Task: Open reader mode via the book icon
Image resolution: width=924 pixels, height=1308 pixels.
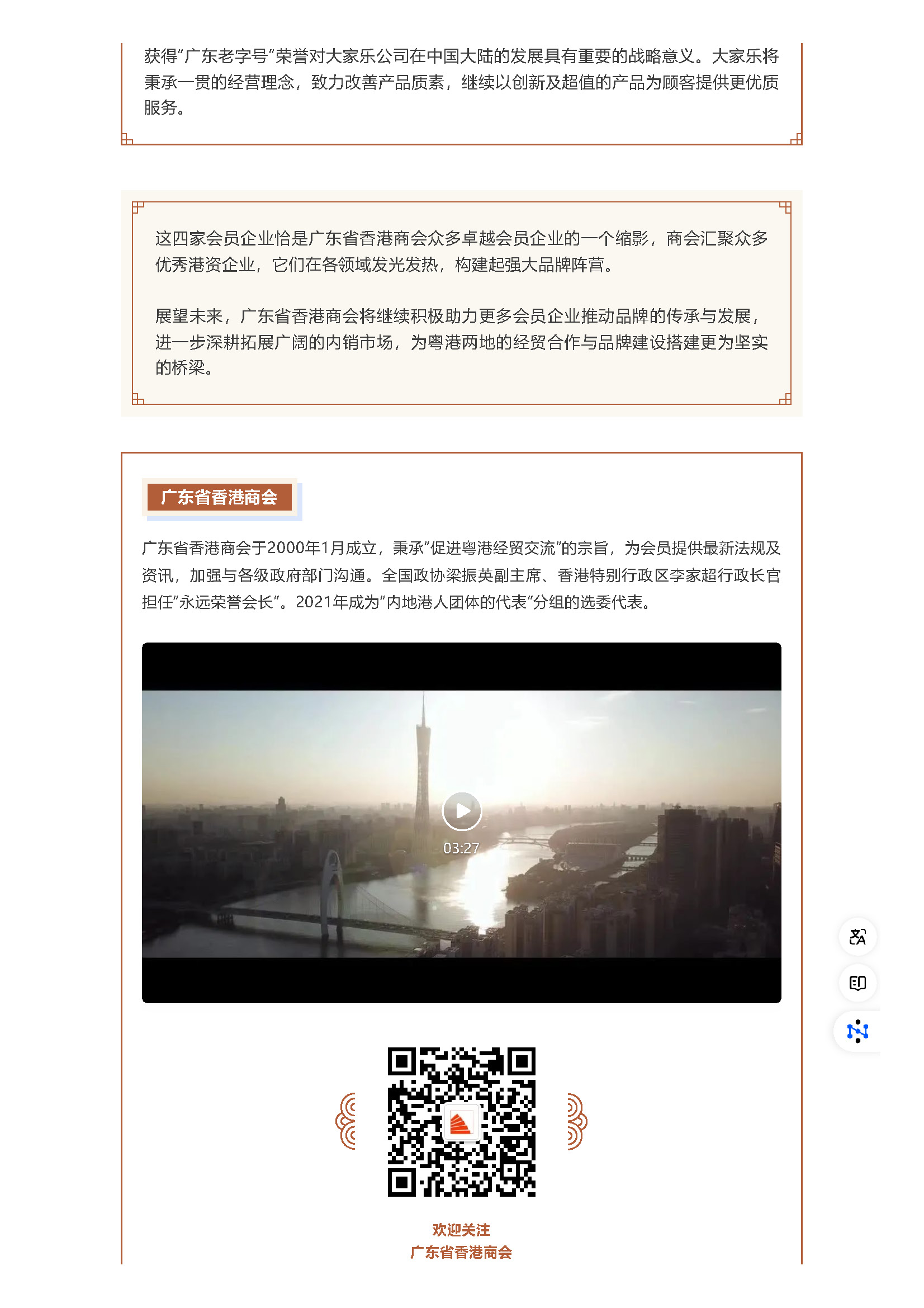Action: point(857,983)
